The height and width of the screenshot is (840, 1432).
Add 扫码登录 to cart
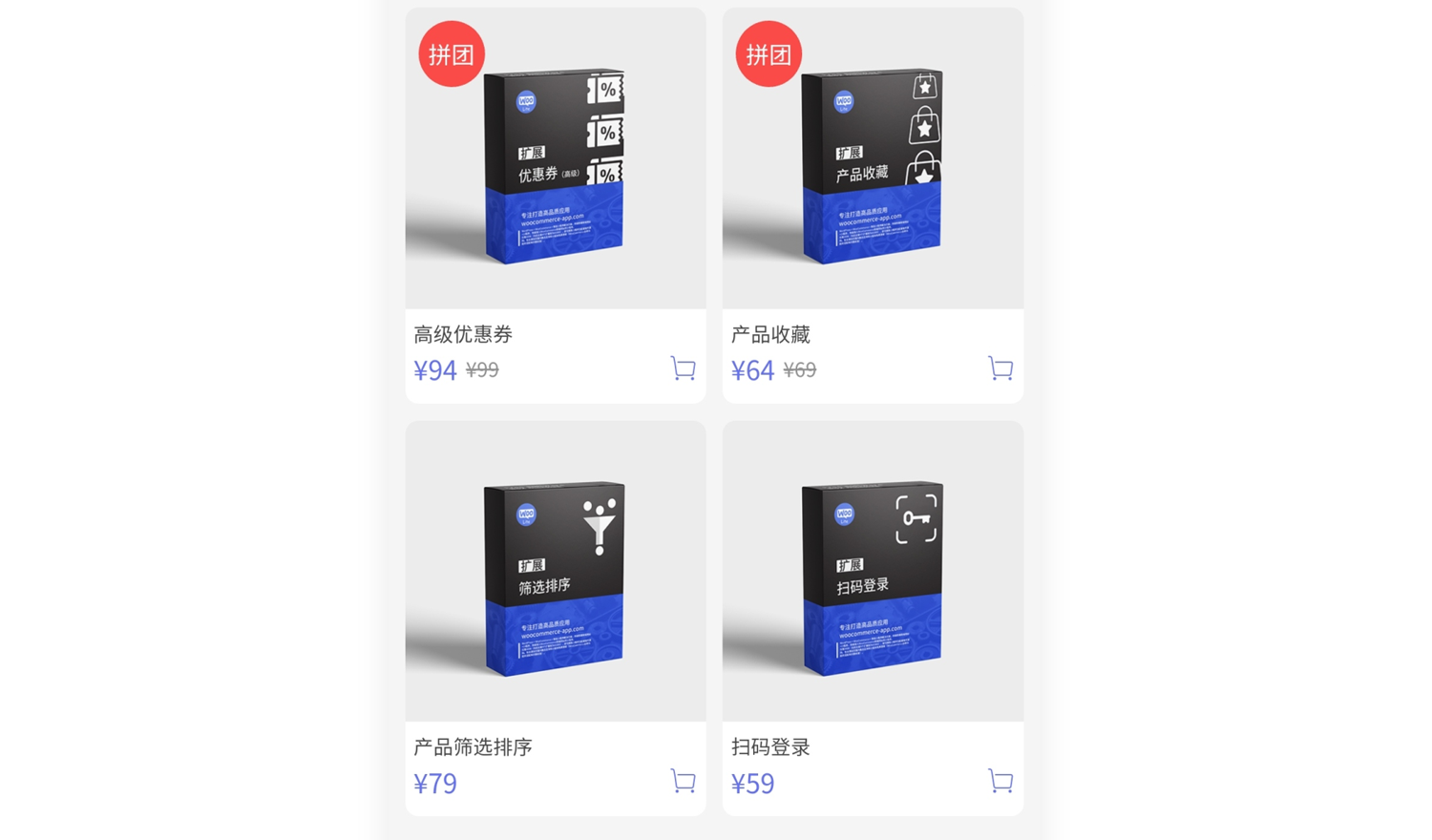tap(1000, 781)
